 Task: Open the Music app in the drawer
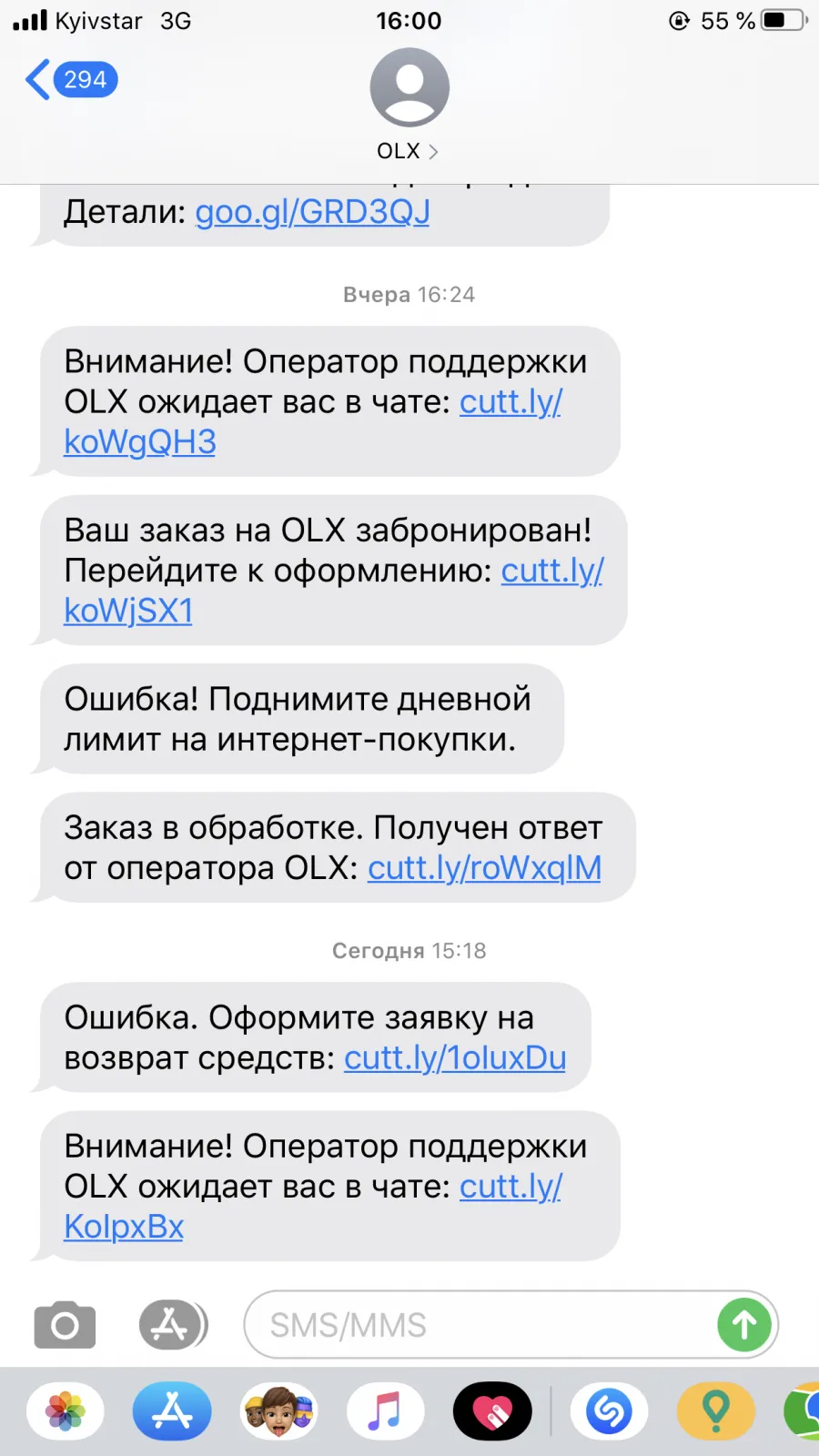(385, 1411)
